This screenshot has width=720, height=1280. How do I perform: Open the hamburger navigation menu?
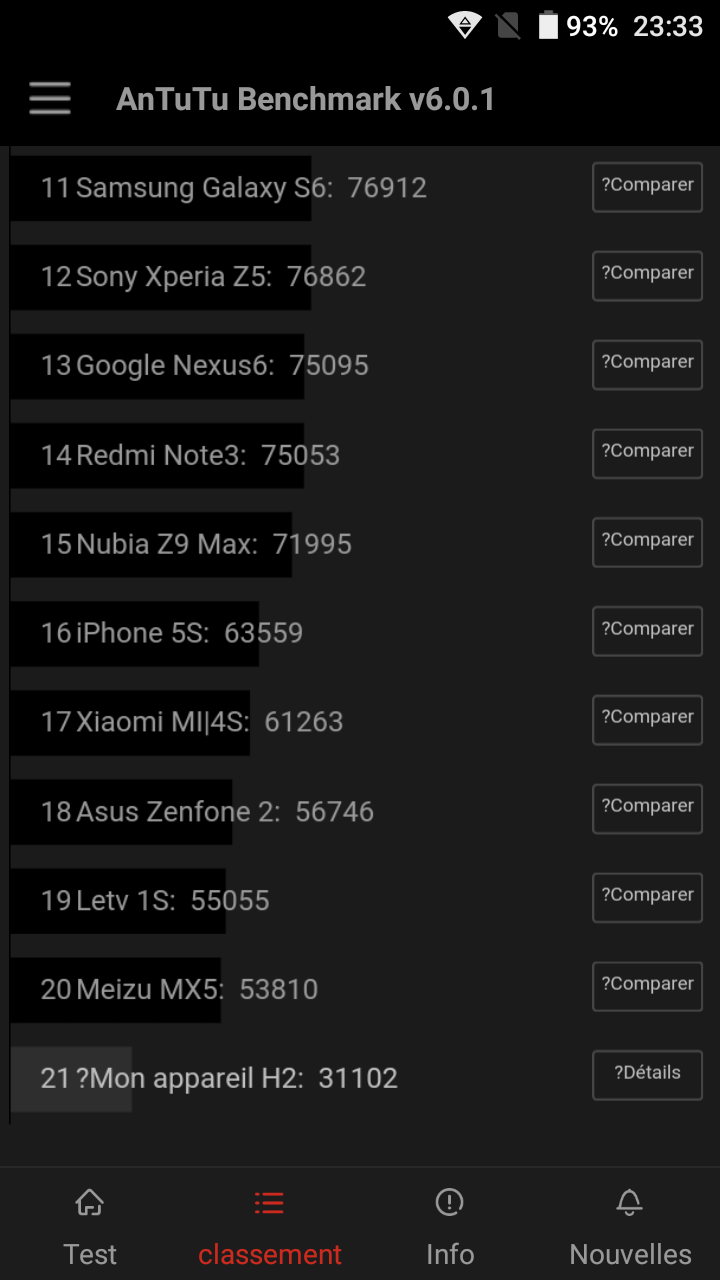pos(50,99)
